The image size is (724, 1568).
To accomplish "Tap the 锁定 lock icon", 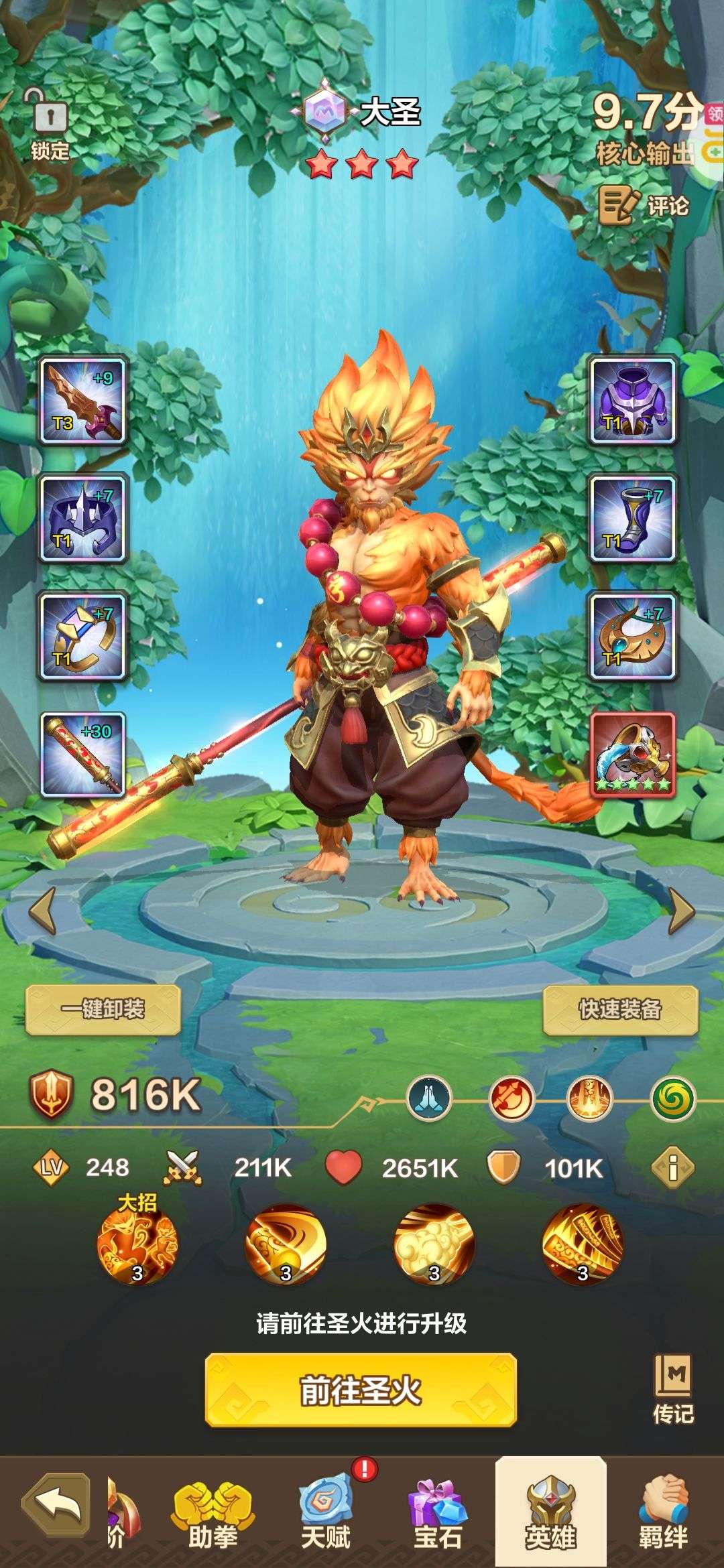I will [x=50, y=125].
